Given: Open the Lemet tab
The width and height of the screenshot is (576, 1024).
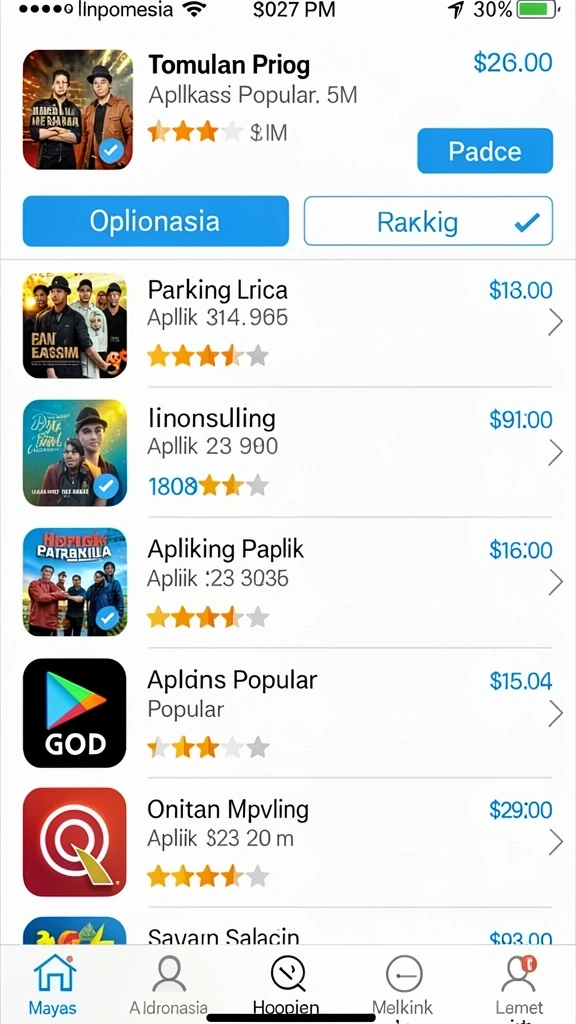Looking at the screenshot, I should (x=519, y=985).
